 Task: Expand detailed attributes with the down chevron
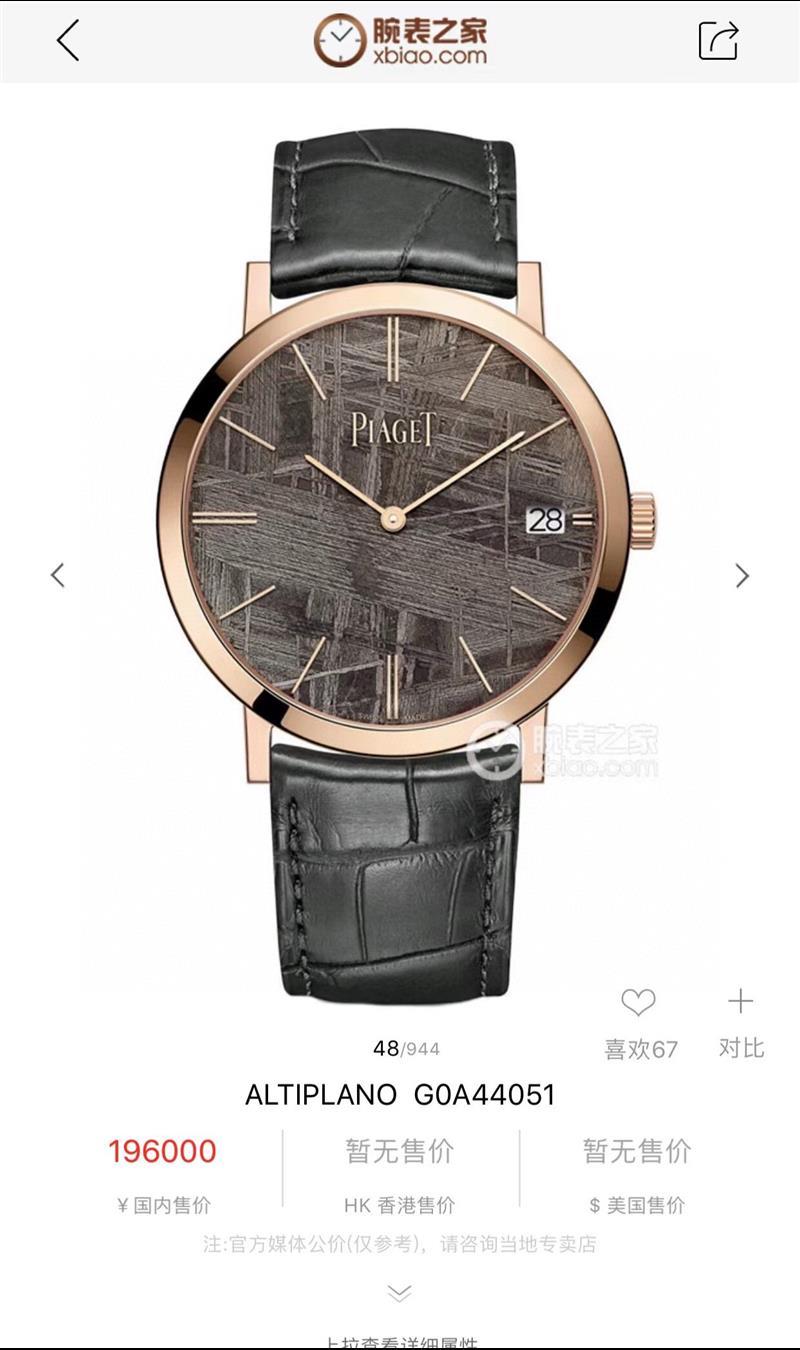(399, 1294)
